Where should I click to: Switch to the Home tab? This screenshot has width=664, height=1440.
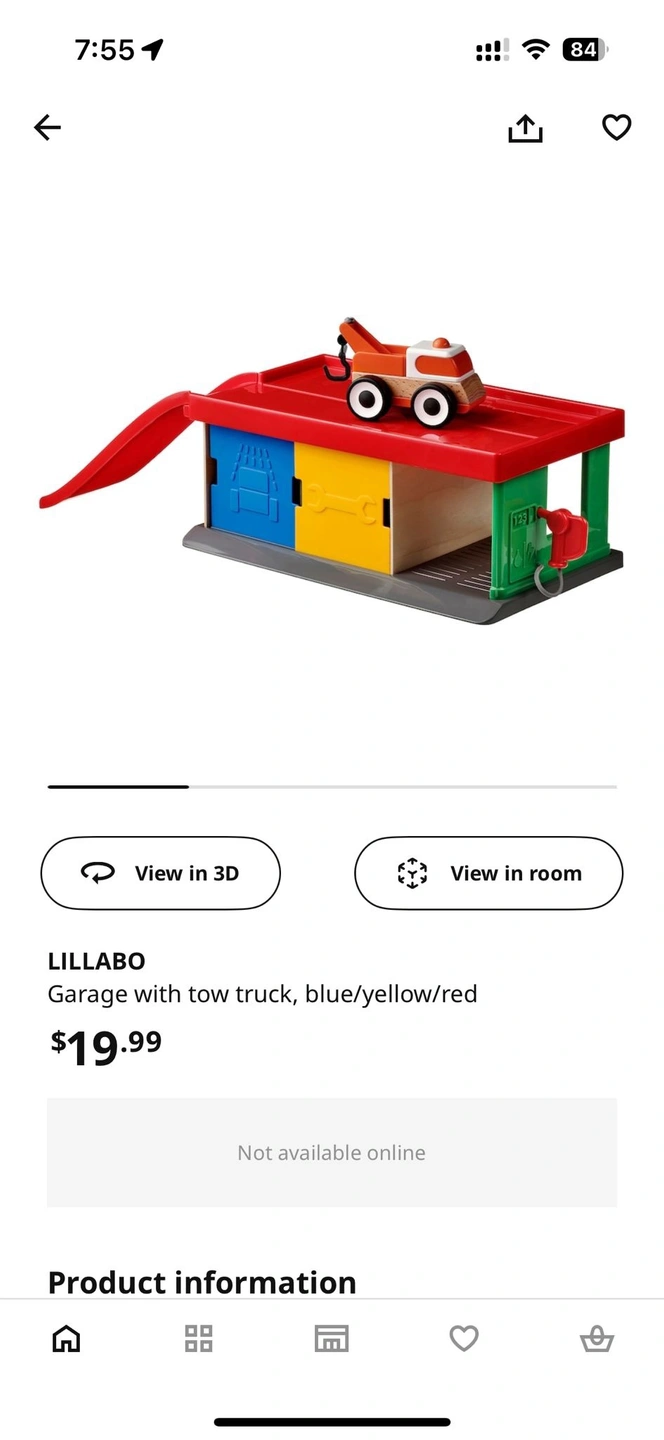(66, 1338)
